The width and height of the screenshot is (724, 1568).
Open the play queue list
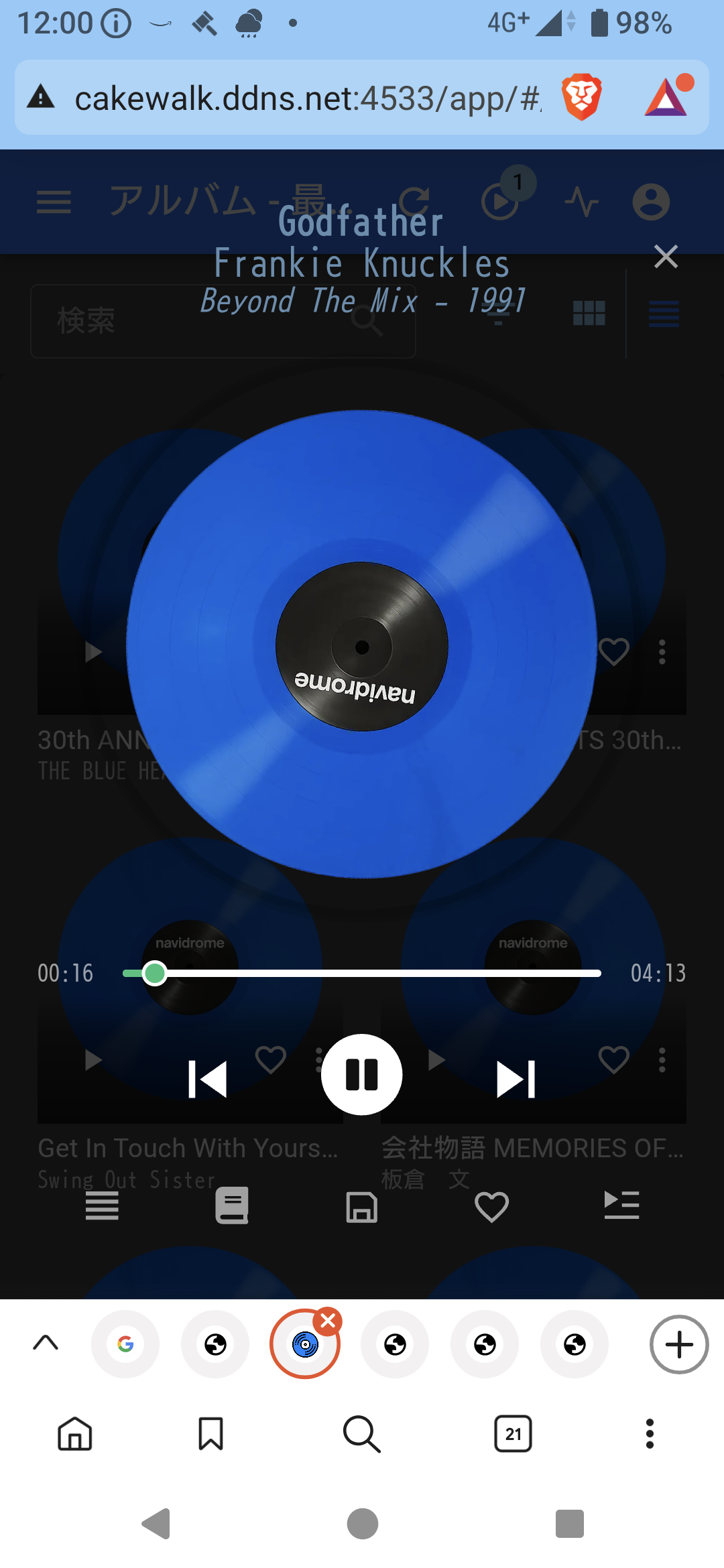point(621,1206)
